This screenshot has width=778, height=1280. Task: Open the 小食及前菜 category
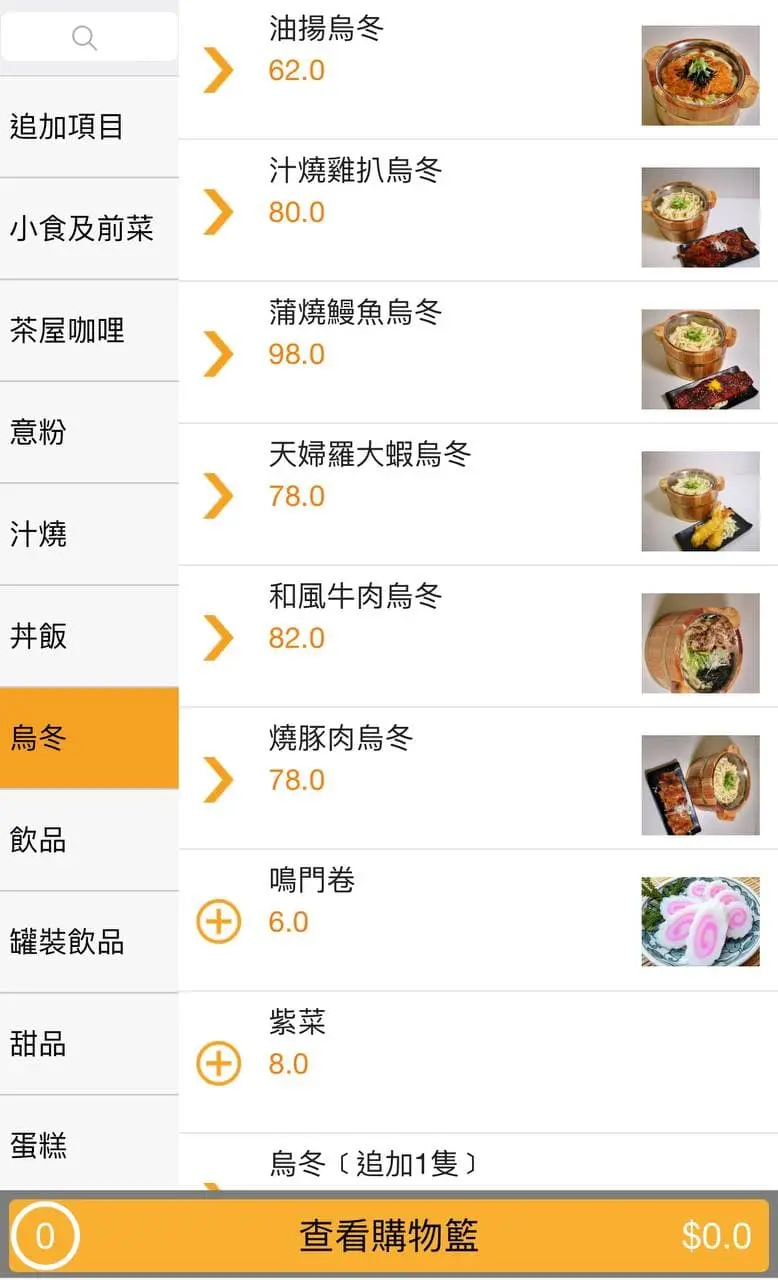(x=88, y=229)
